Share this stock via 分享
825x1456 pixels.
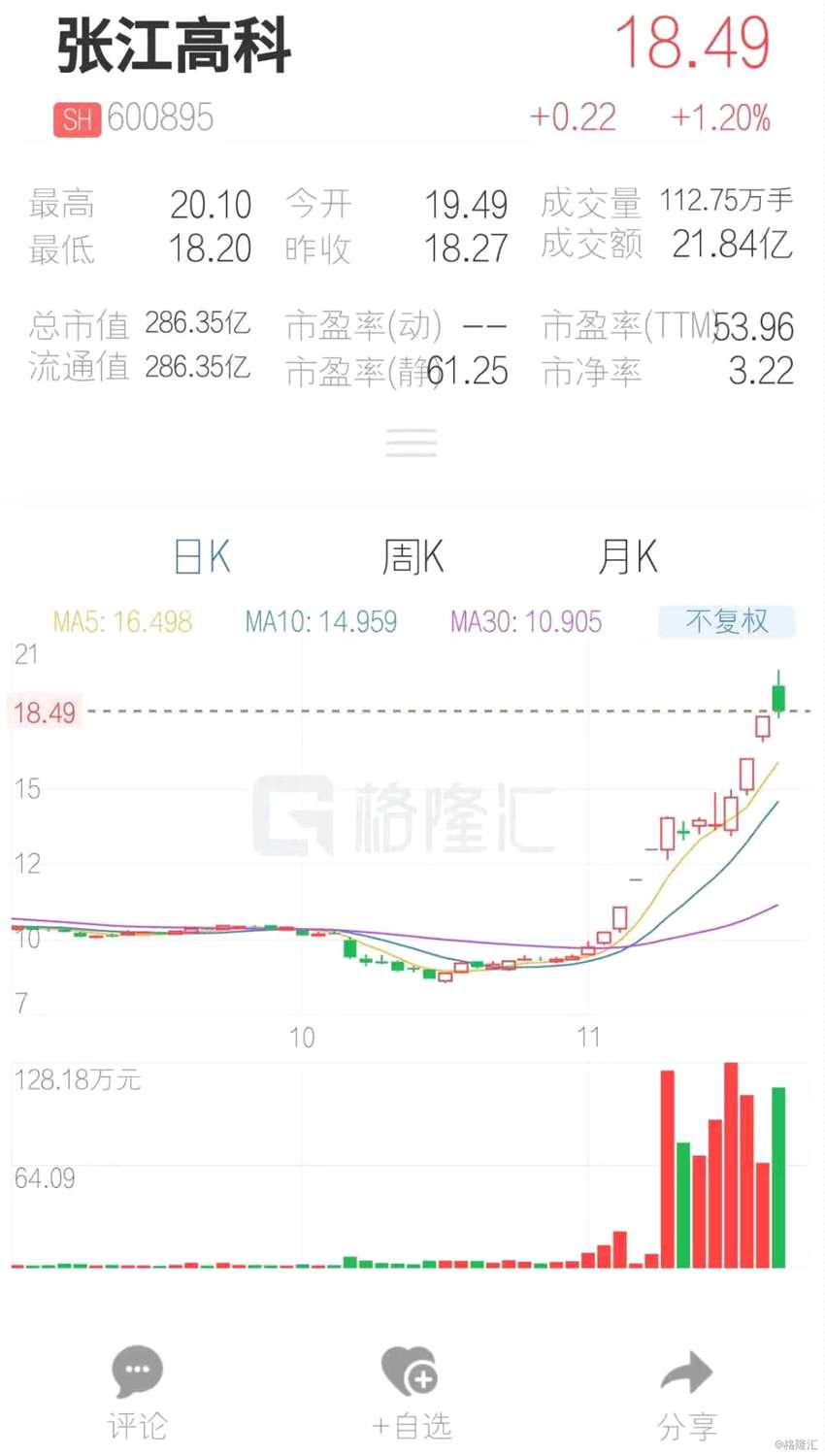pos(686,1392)
